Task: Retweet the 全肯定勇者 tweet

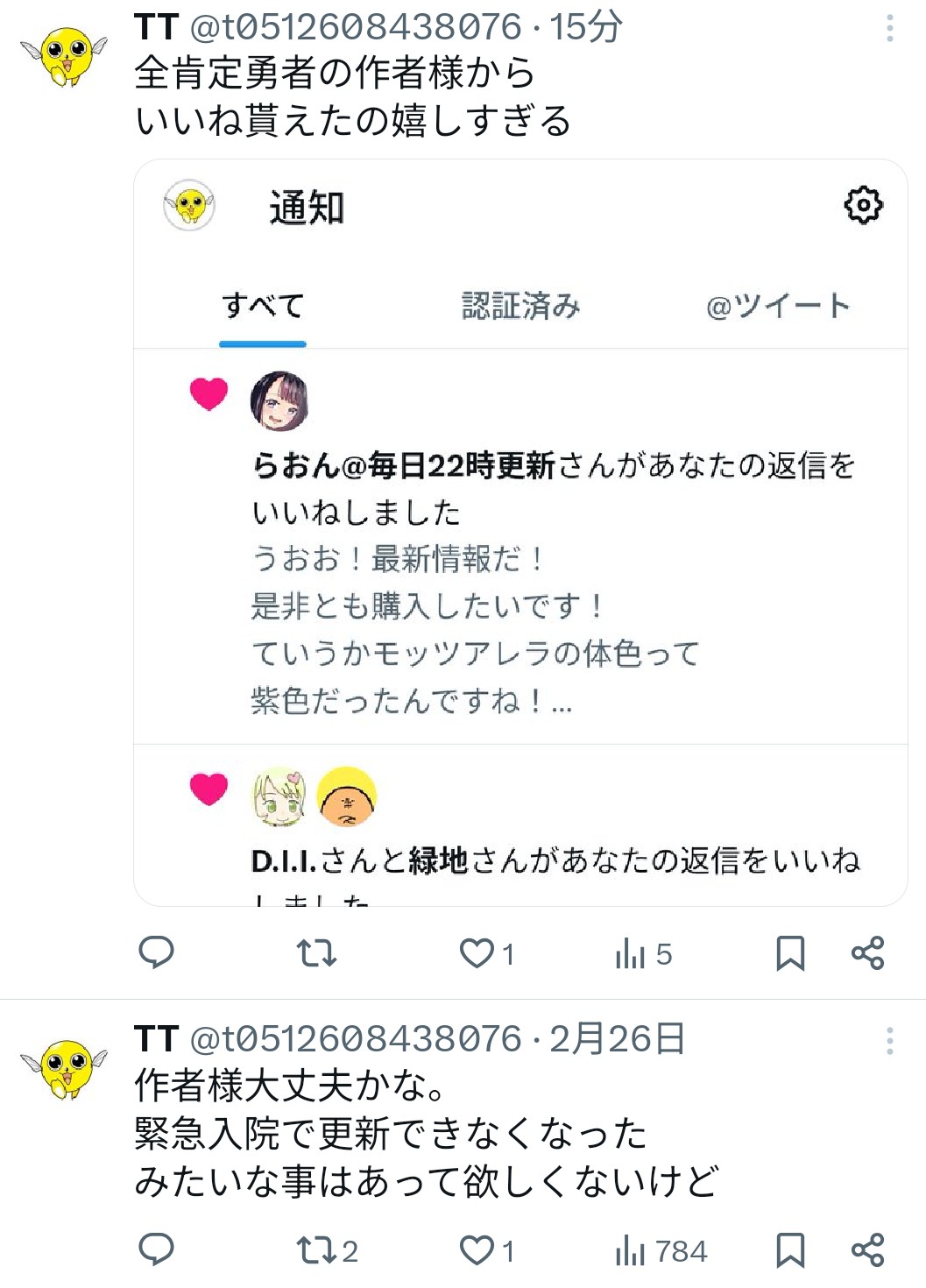Action: tap(316, 952)
